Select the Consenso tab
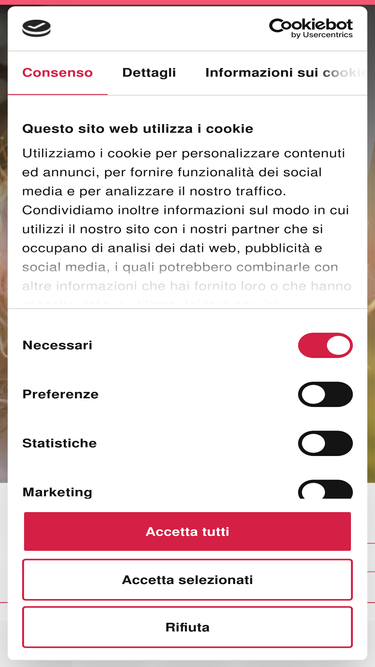Screen dimensions: 375x667 pos(57,73)
